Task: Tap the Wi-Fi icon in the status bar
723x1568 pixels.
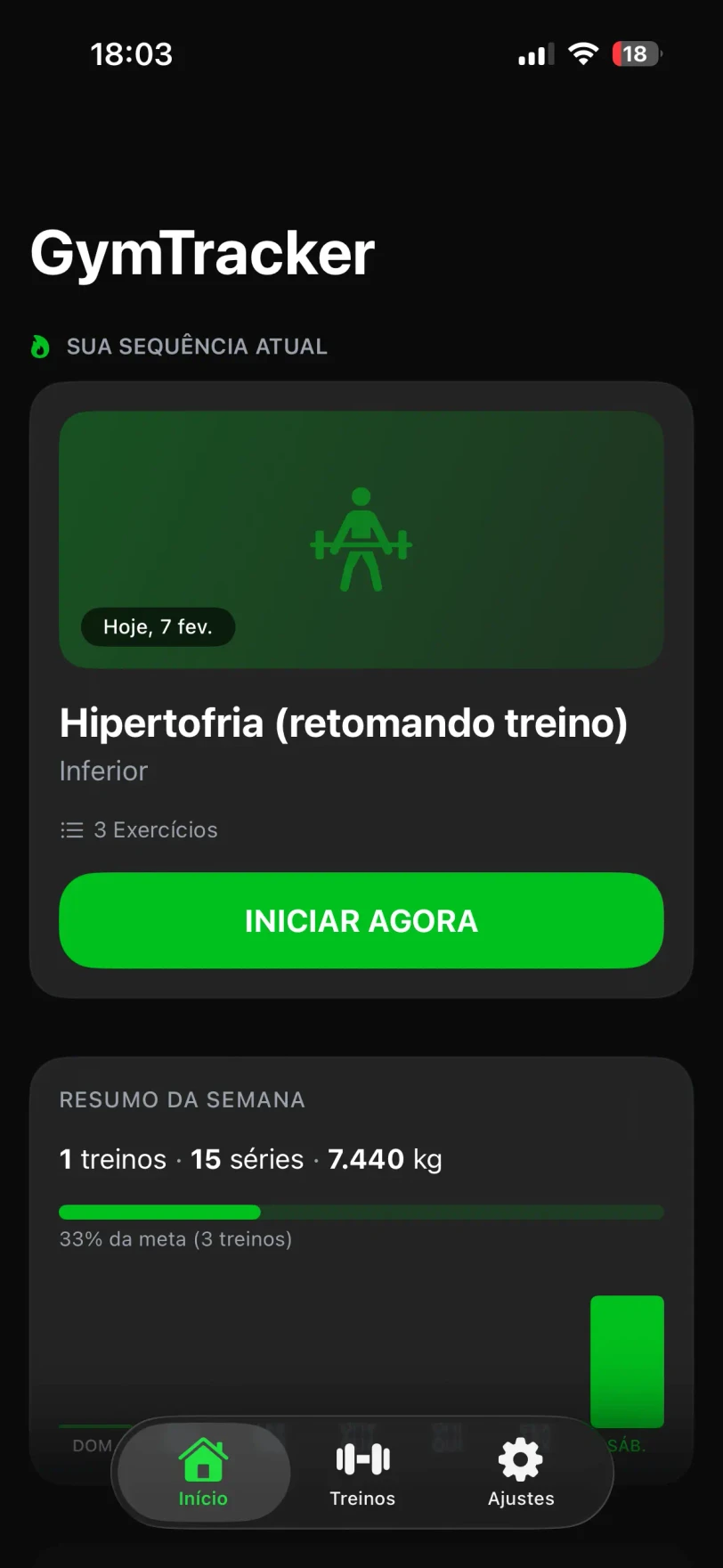Action: point(583,53)
